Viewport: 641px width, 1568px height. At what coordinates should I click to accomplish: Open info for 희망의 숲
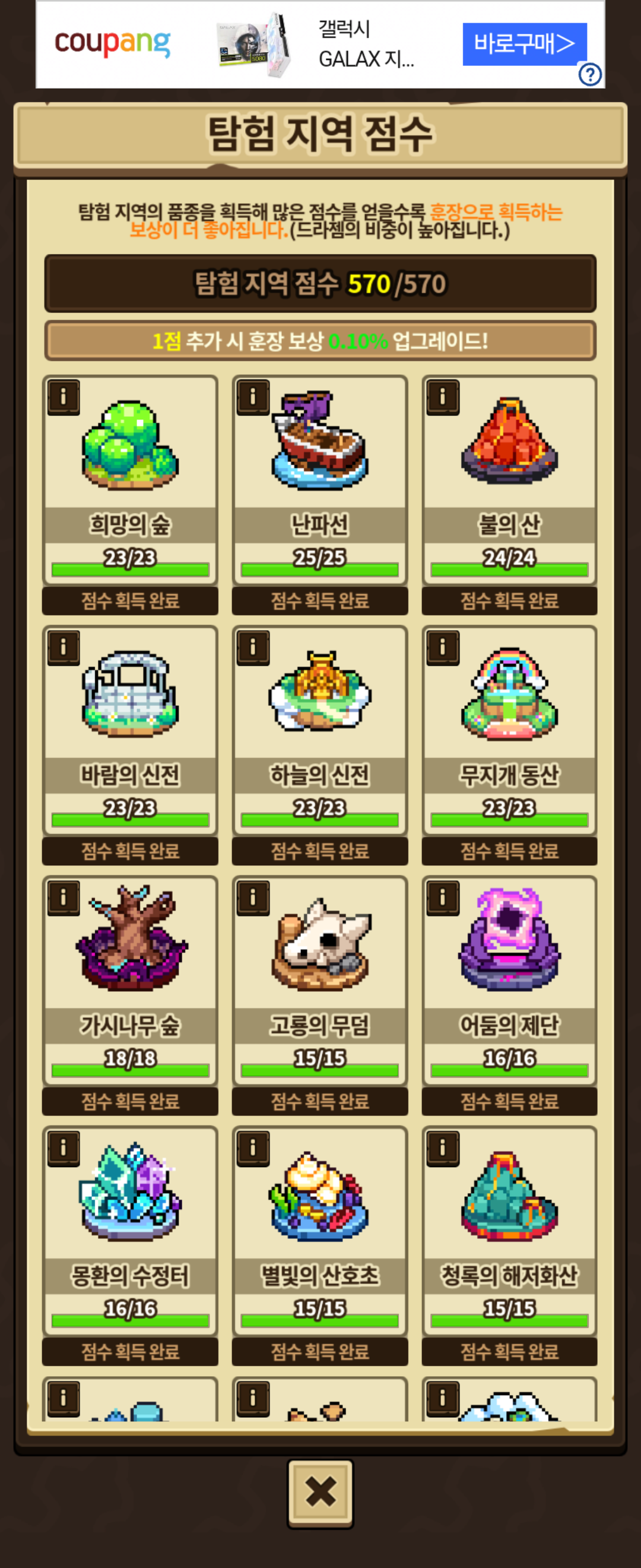click(64, 397)
